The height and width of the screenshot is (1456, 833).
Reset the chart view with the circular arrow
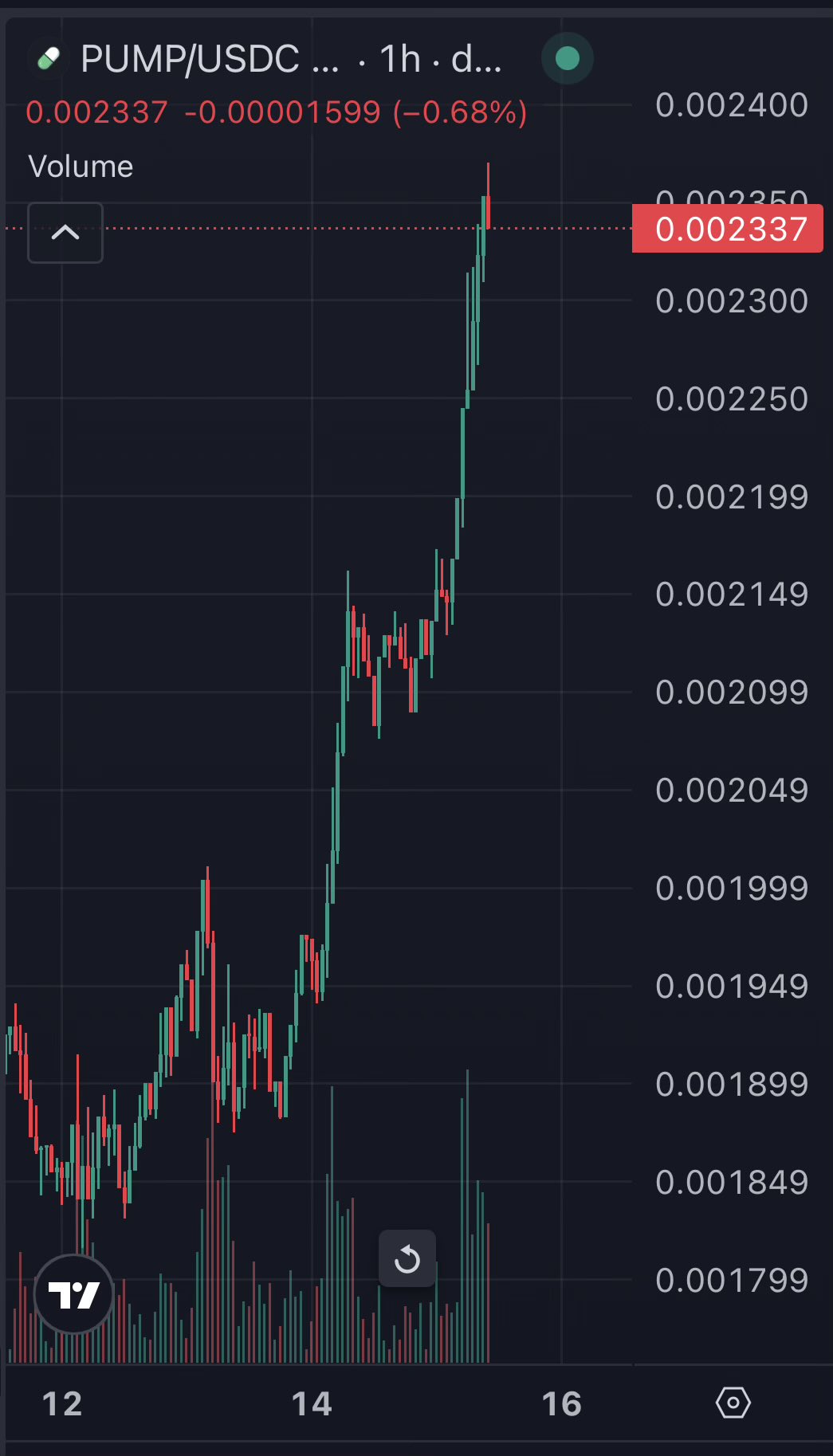[407, 1258]
